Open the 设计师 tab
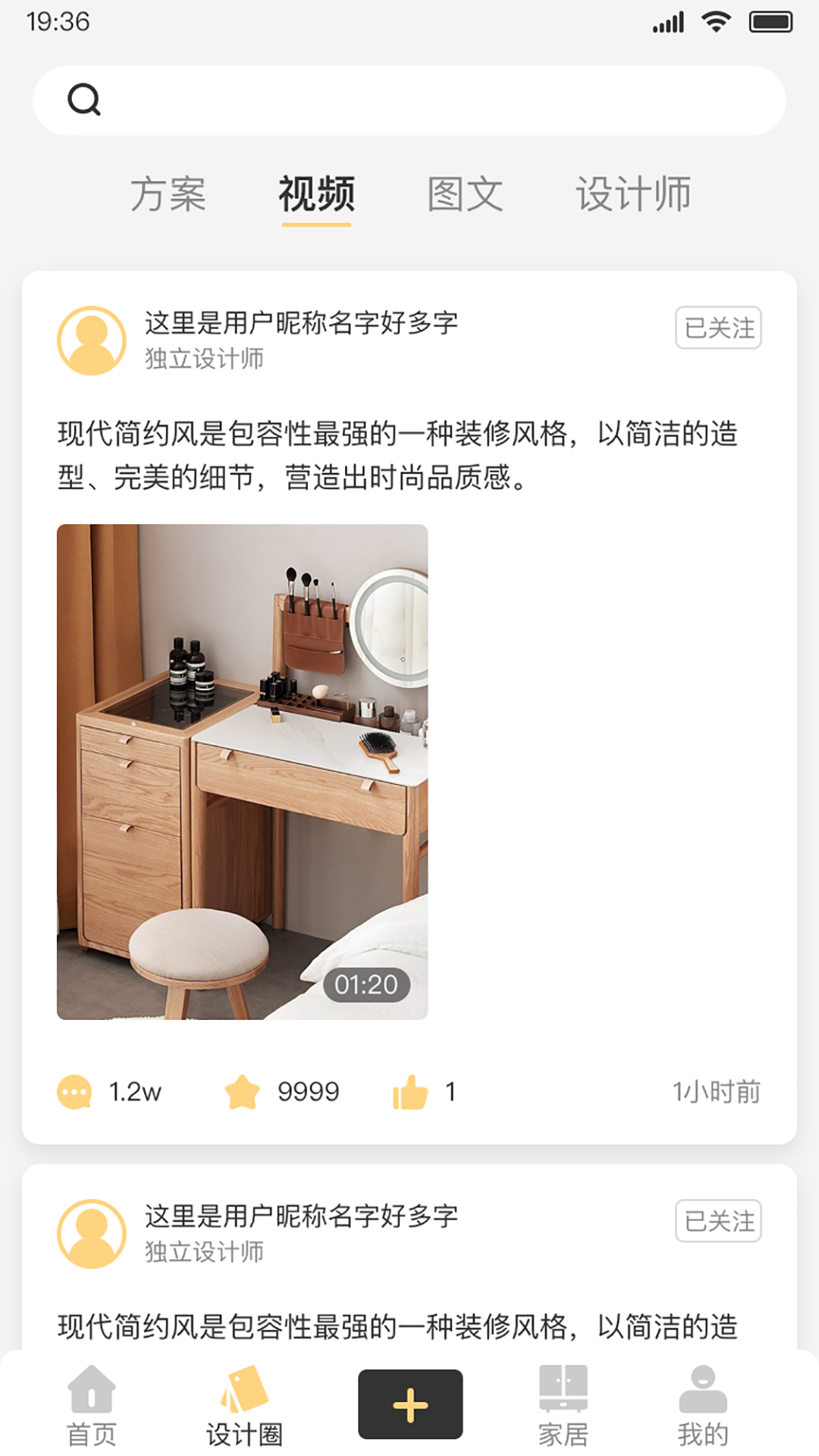Screen dimensions: 819x1456 tap(633, 194)
